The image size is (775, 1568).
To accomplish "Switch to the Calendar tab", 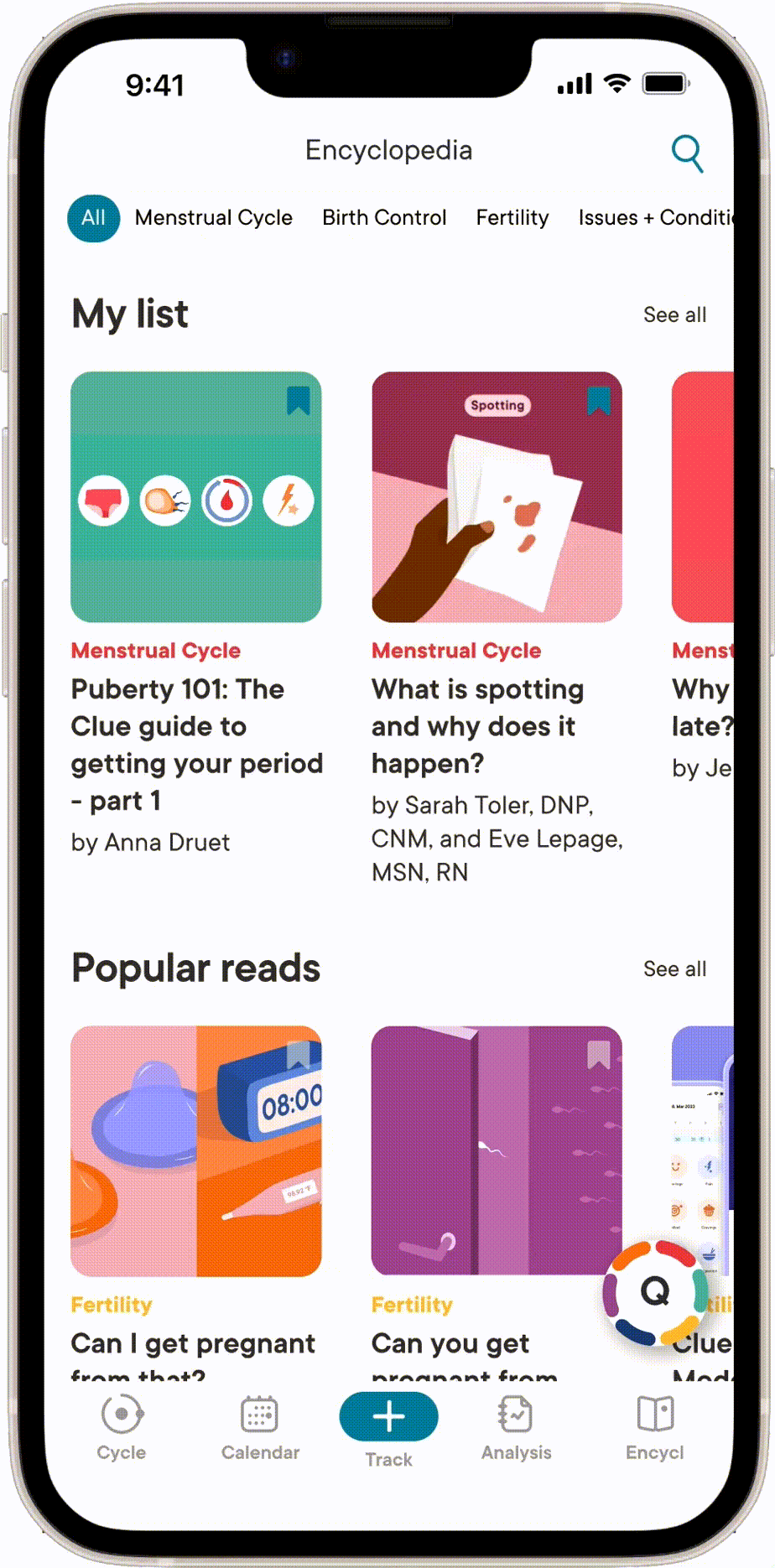I will coord(260,1428).
